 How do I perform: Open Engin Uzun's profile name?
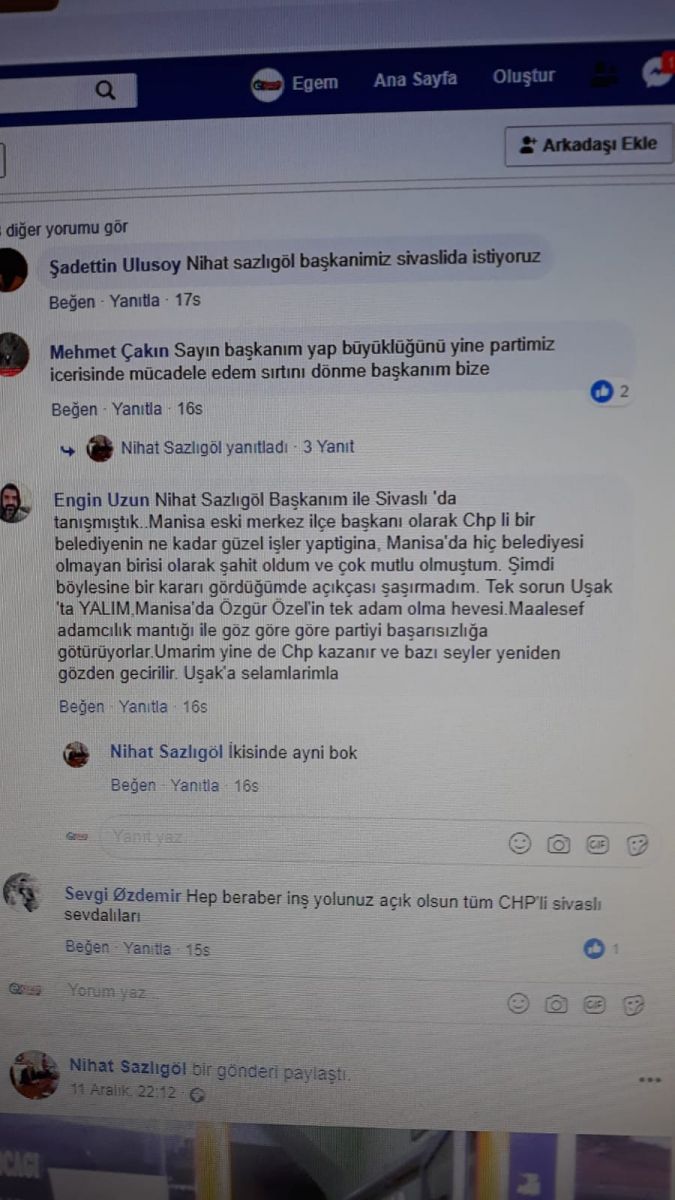coord(102,499)
